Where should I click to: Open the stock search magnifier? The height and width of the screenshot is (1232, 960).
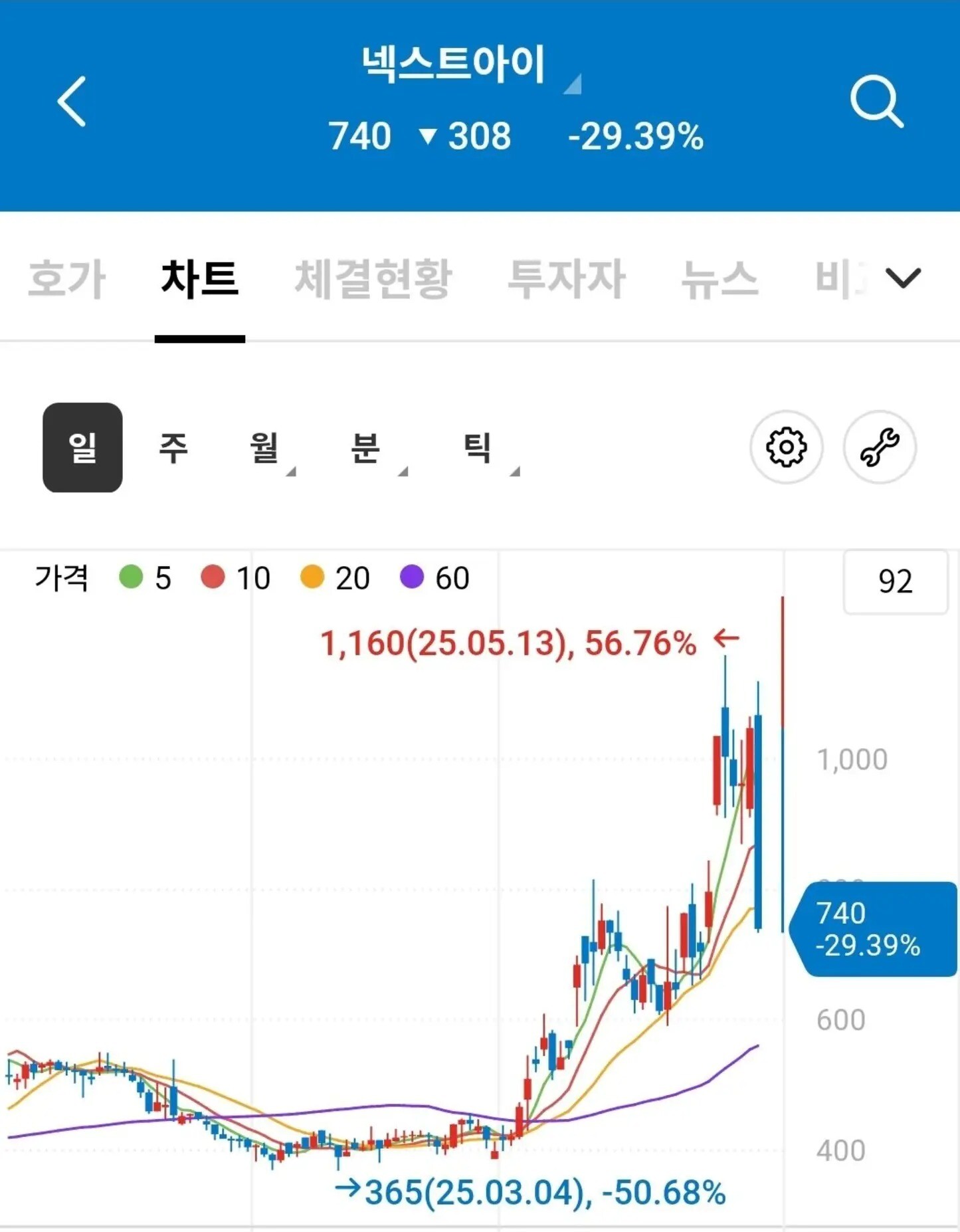(877, 102)
